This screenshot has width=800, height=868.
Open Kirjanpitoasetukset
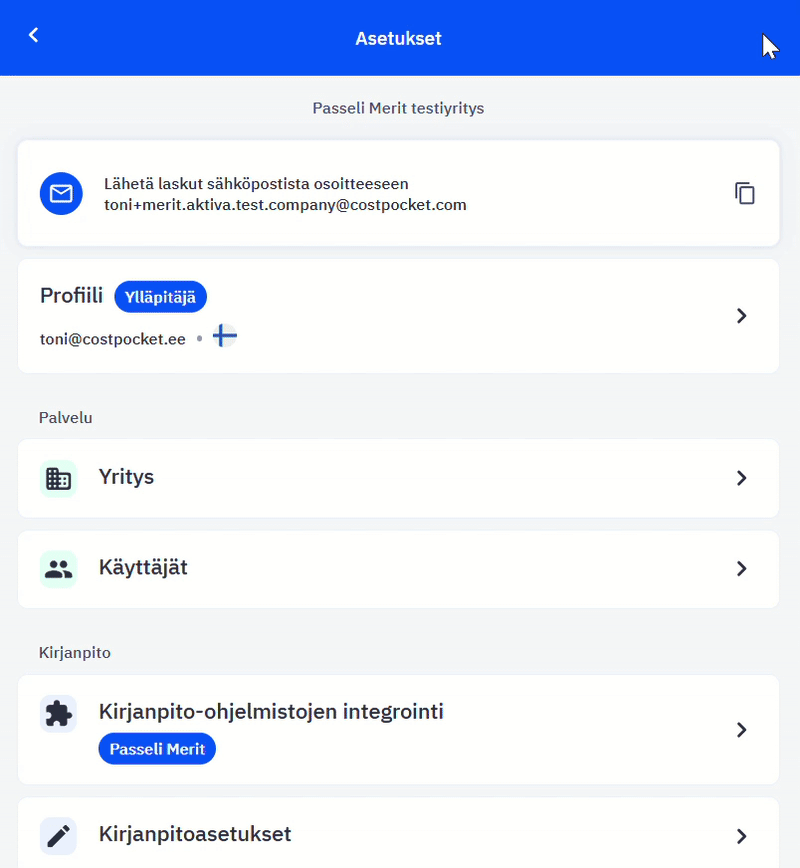(x=398, y=835)
